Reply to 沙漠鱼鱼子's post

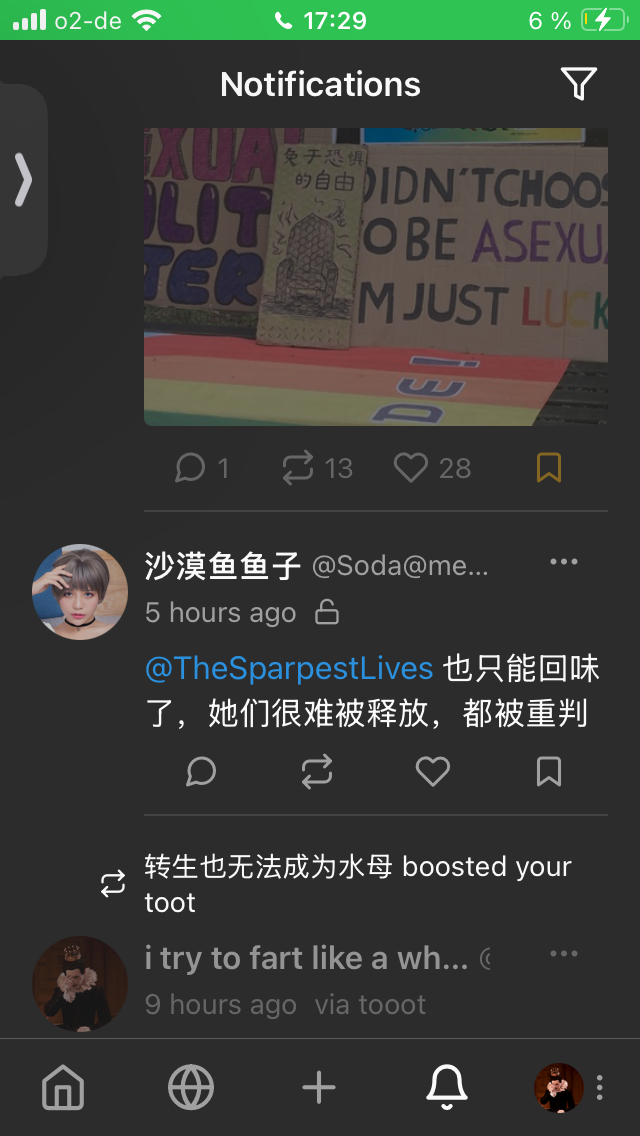click(x=201, y=771)
